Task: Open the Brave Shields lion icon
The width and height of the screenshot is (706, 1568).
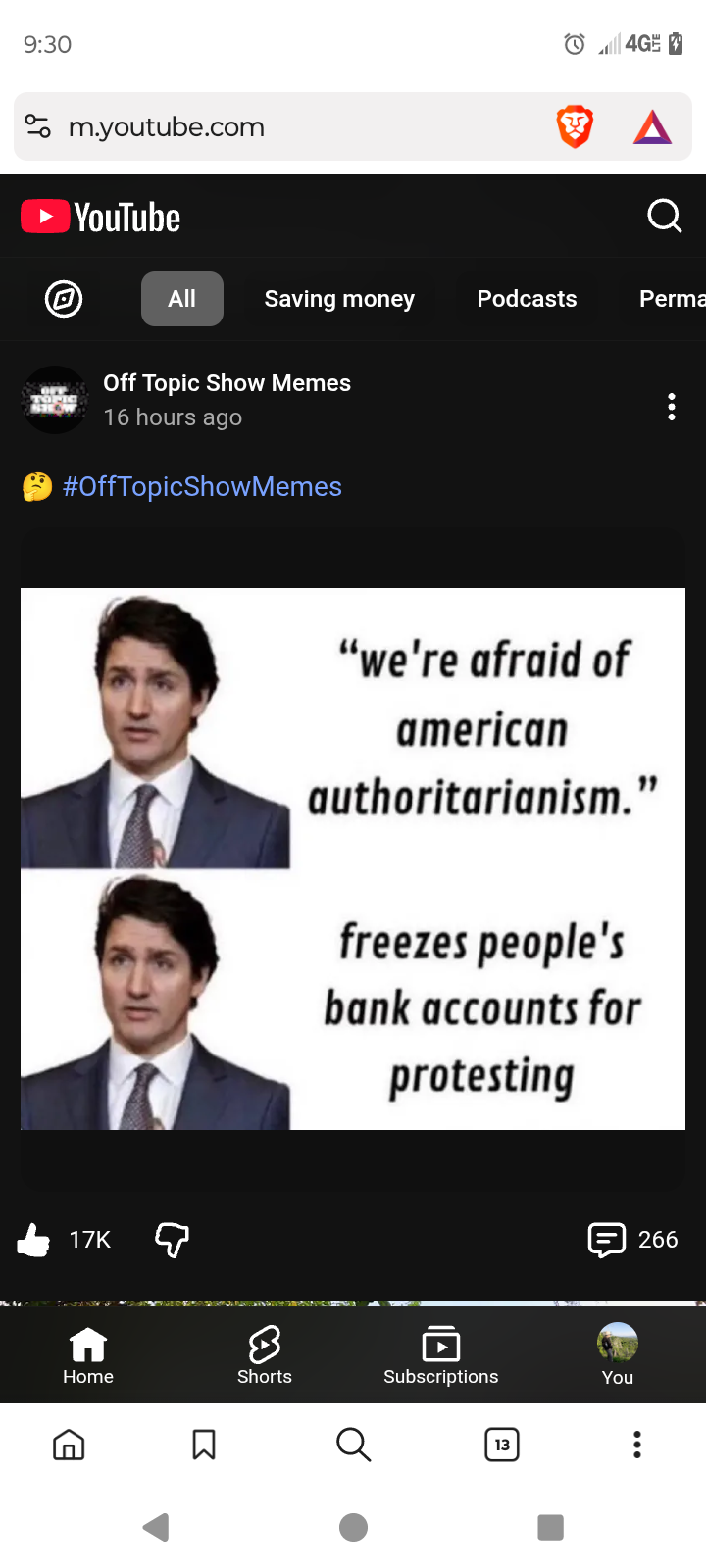Action: click(x=575, y=127)
